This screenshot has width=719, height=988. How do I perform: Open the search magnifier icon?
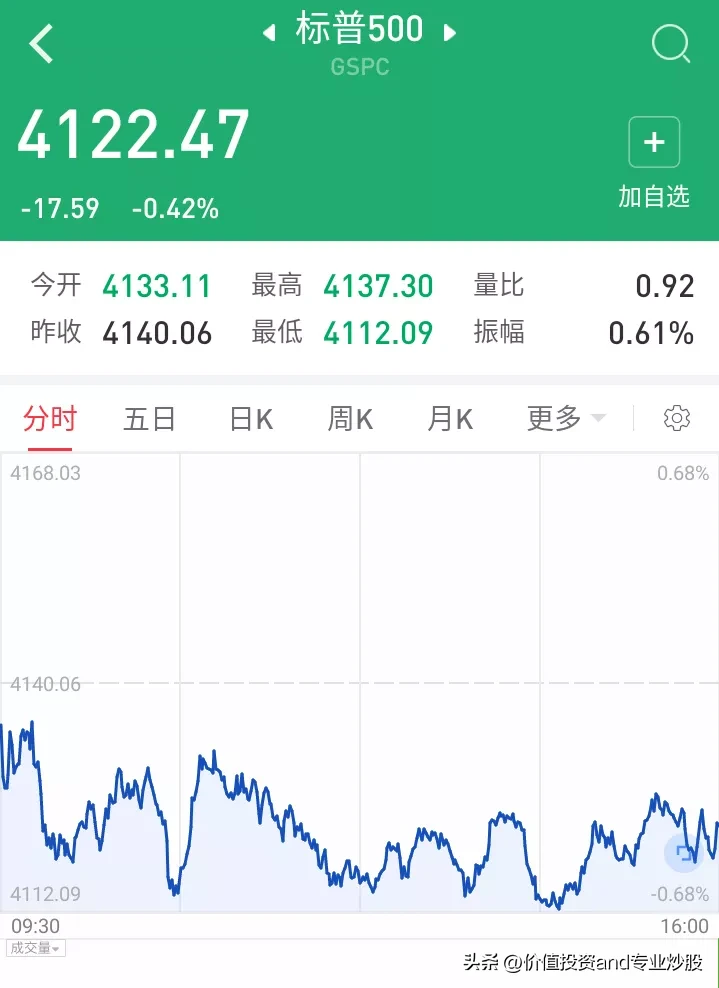670,43
